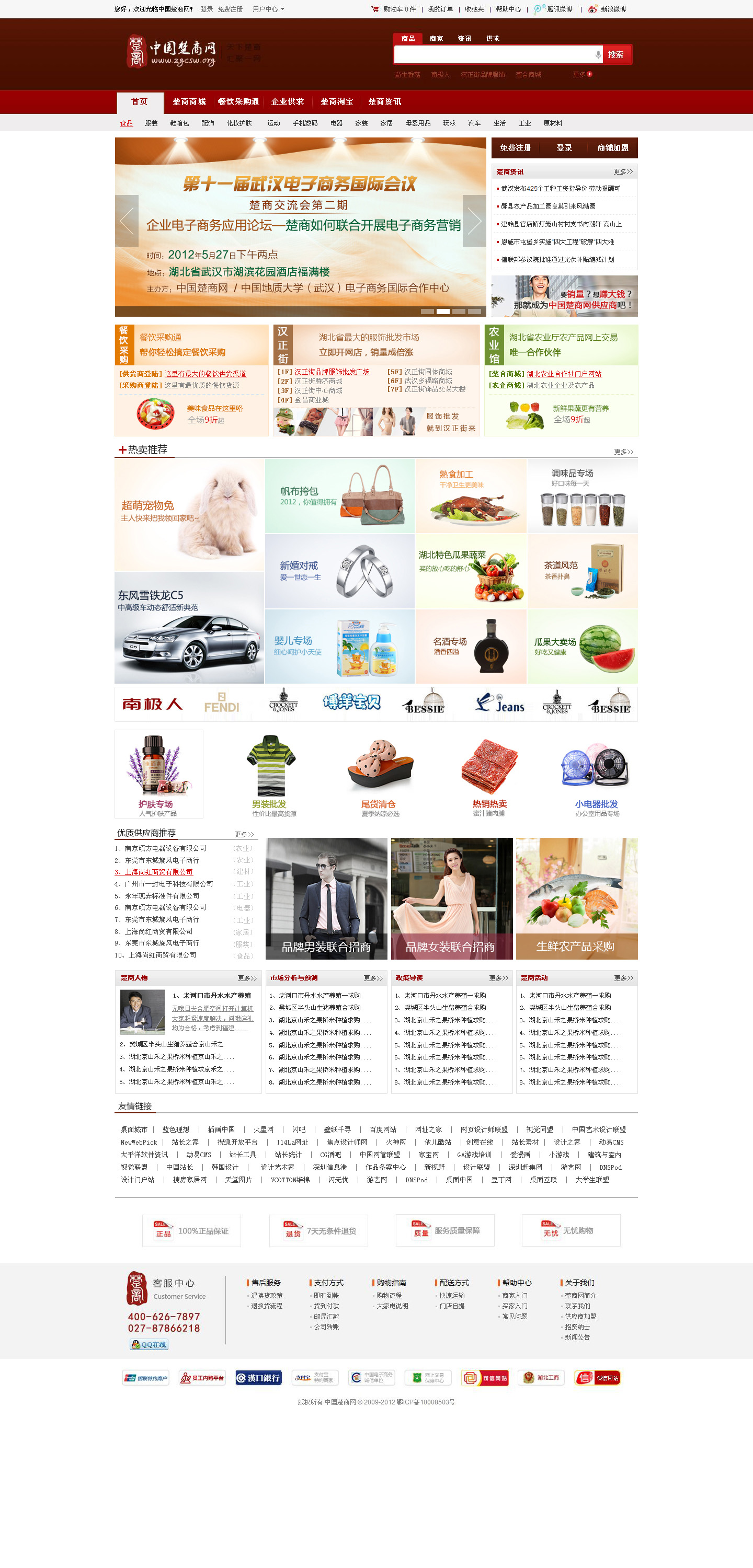Open 购物车 shopping cart link
Viewport: 753px width, 1568px height.
pyautogui.click(x=394, y=9)
